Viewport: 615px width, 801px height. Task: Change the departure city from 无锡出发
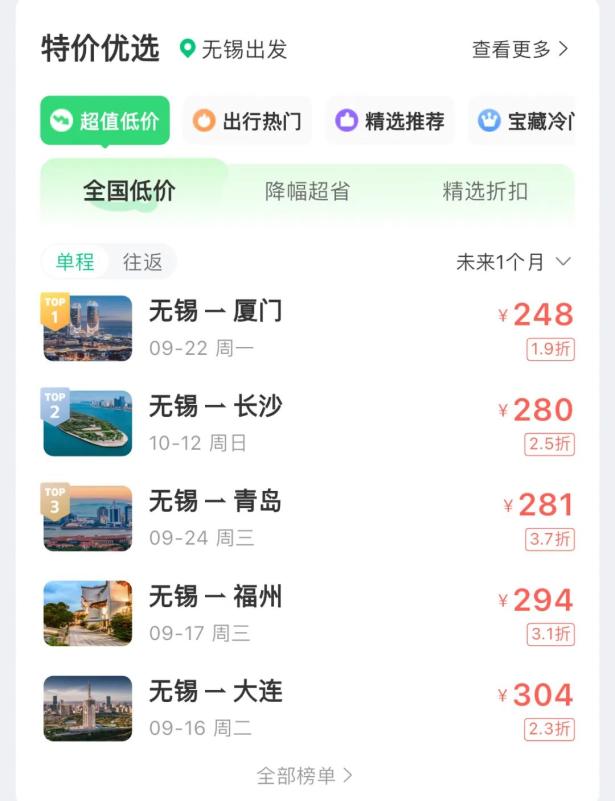(234, 49)
